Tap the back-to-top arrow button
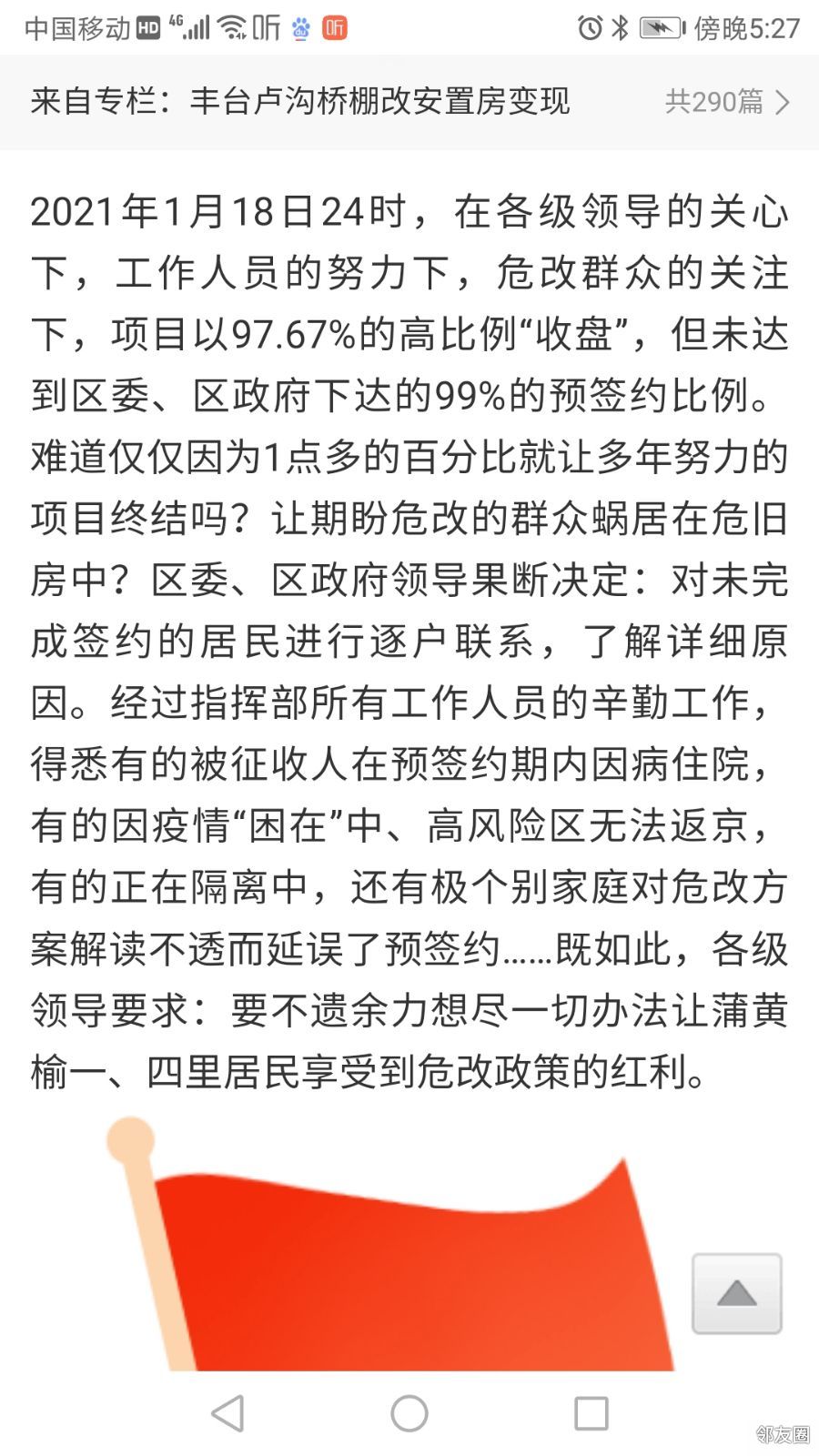This screenshot has height=1456, width=819. [x=737, y=1293]
